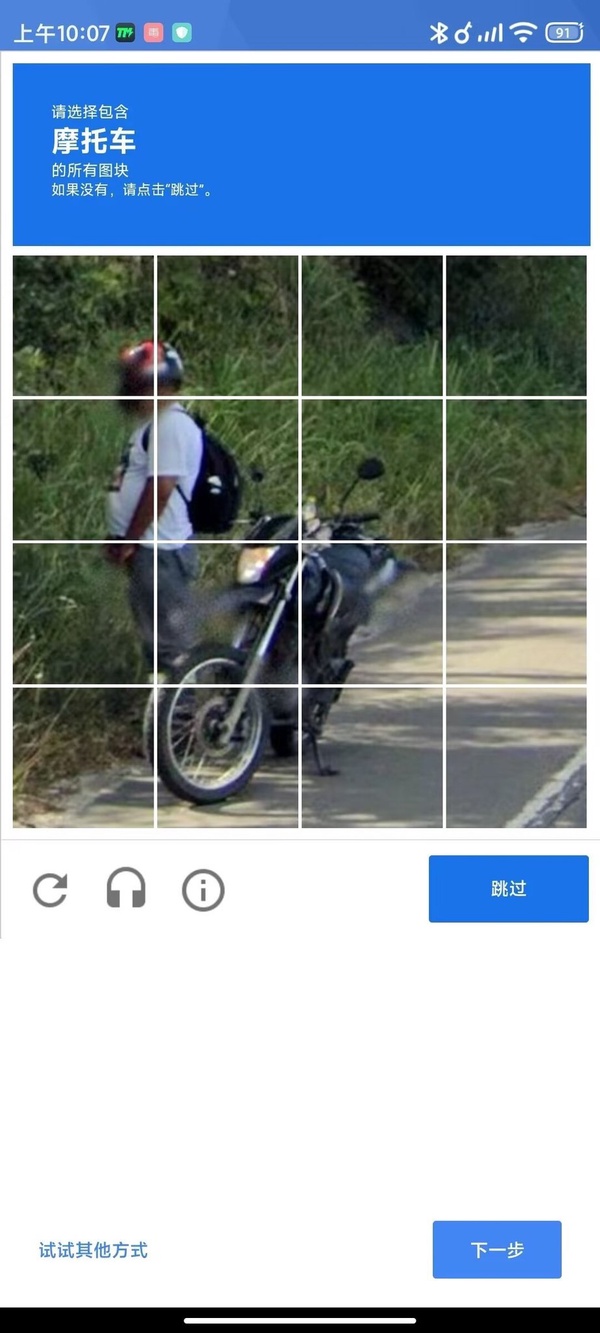The image size is (600, 1333).
Task: Open the 试试其他方式 link
Action: 93,1250
